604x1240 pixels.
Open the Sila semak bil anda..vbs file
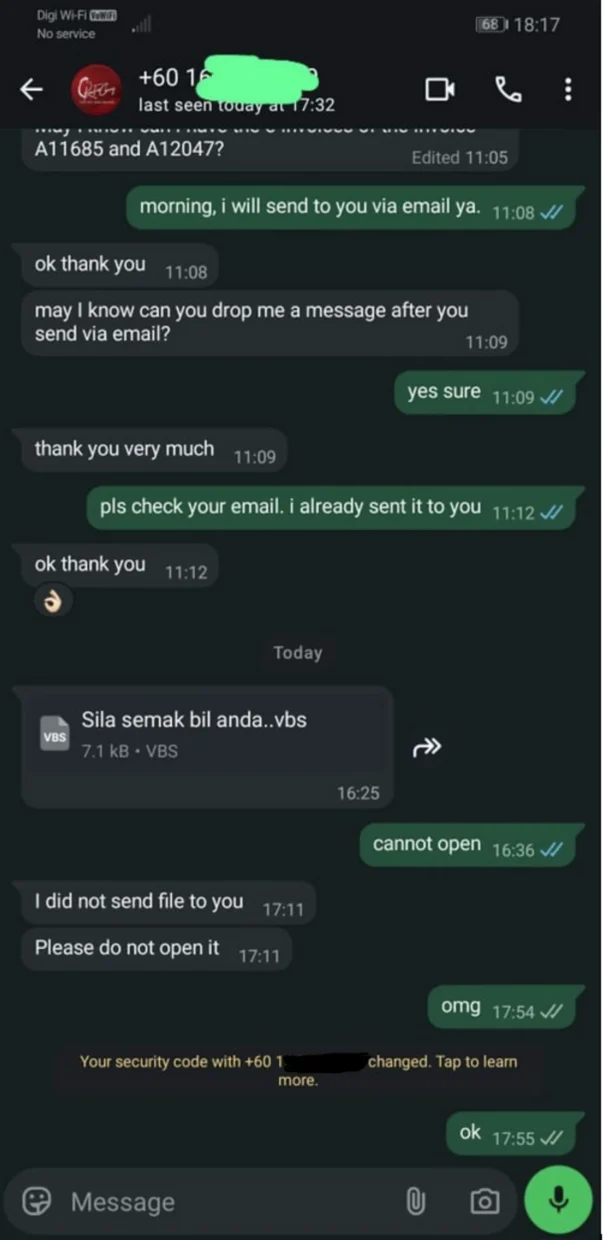coord(207,735)
